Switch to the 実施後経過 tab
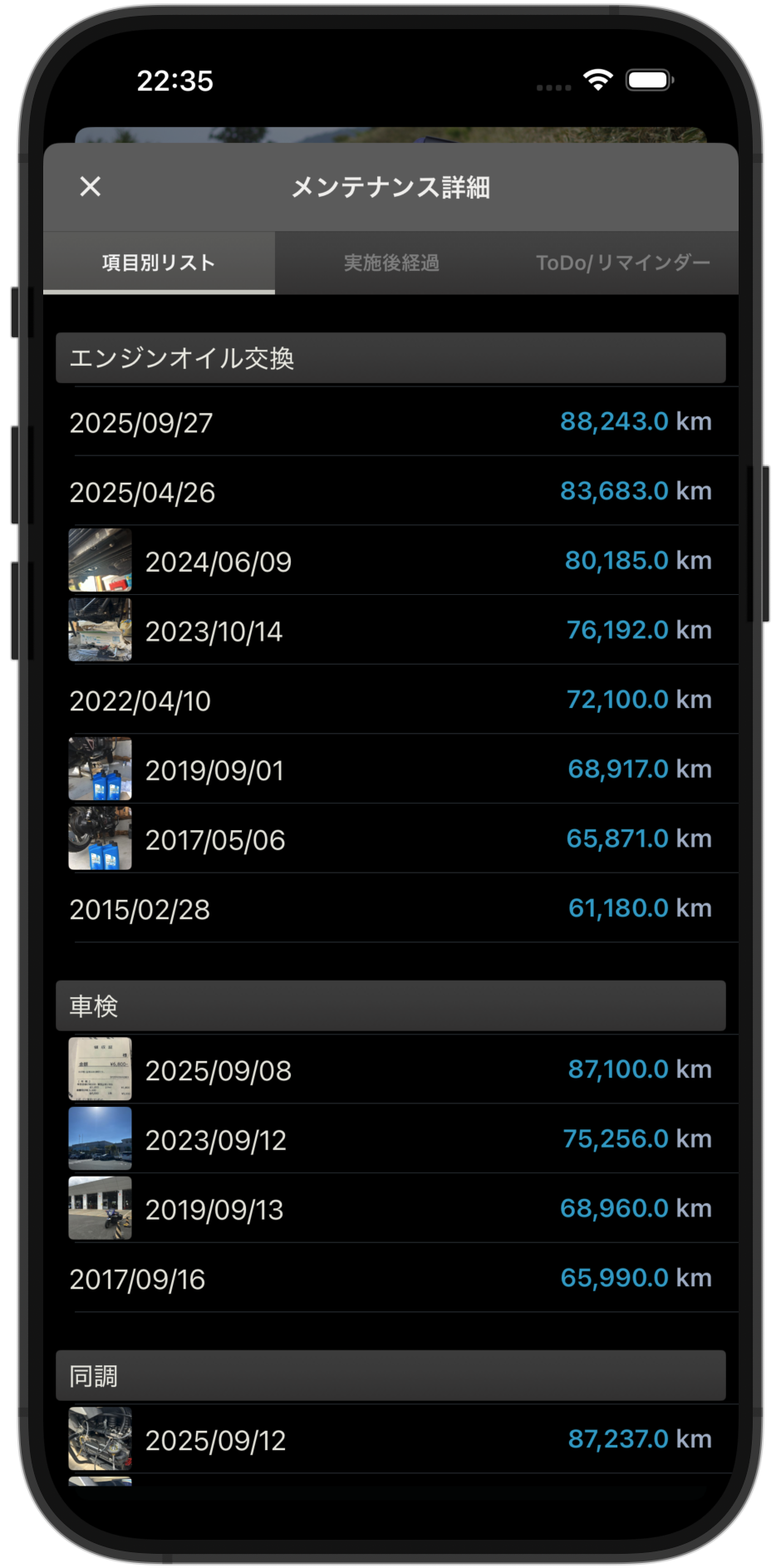This screenshot has height=1568, width=781. coord(390,263)
